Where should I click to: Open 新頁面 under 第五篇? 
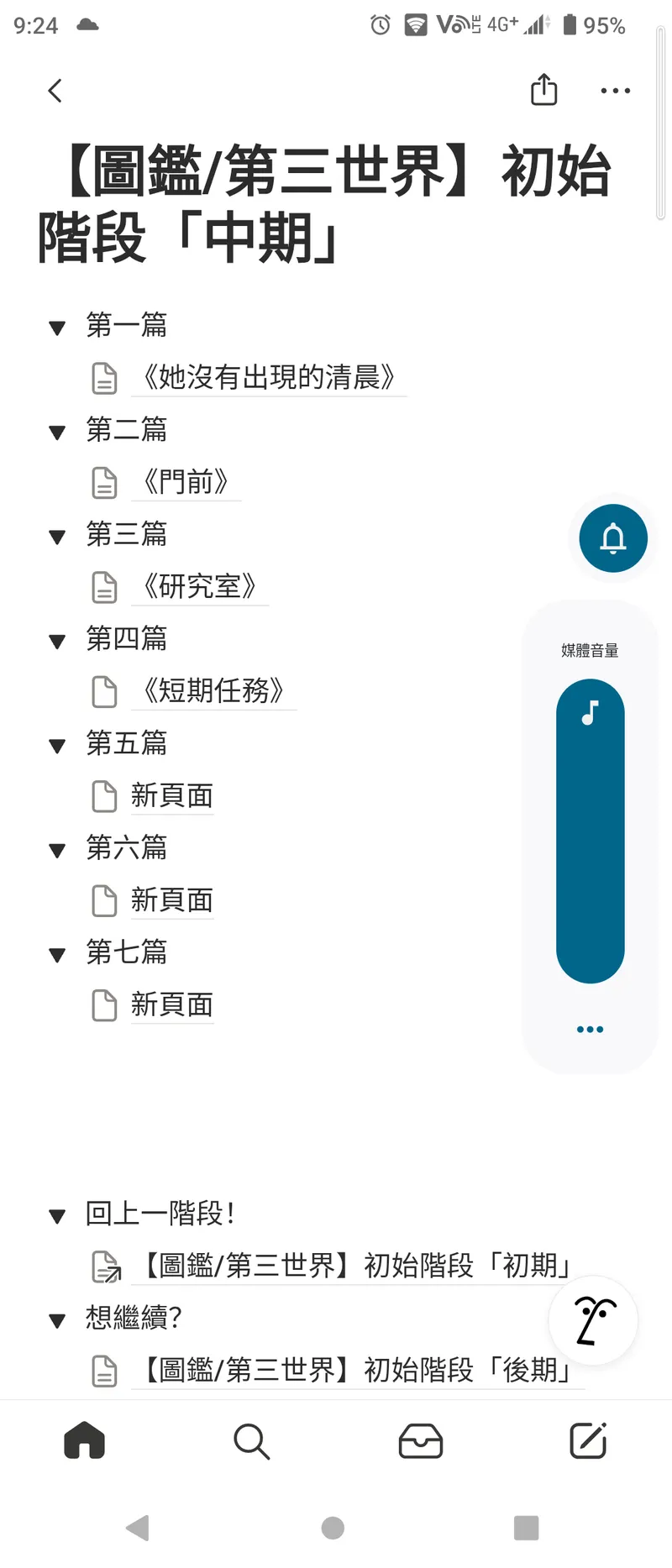coord(172,796)
